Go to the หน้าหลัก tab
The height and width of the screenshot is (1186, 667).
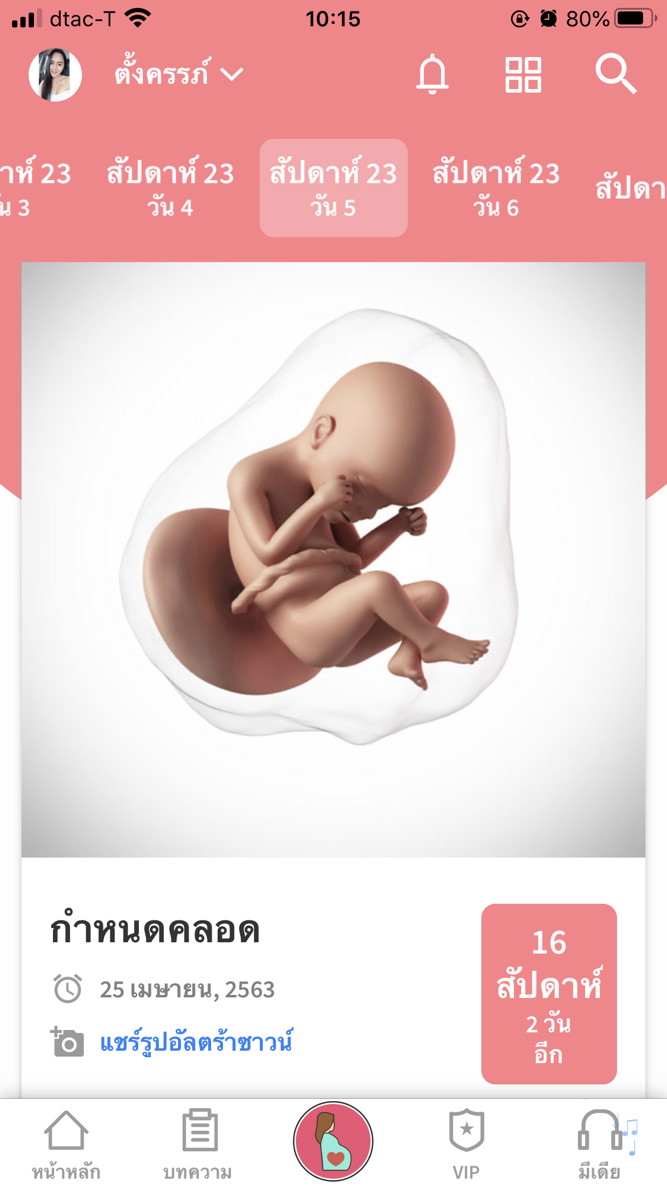[x=66, y=1145]
